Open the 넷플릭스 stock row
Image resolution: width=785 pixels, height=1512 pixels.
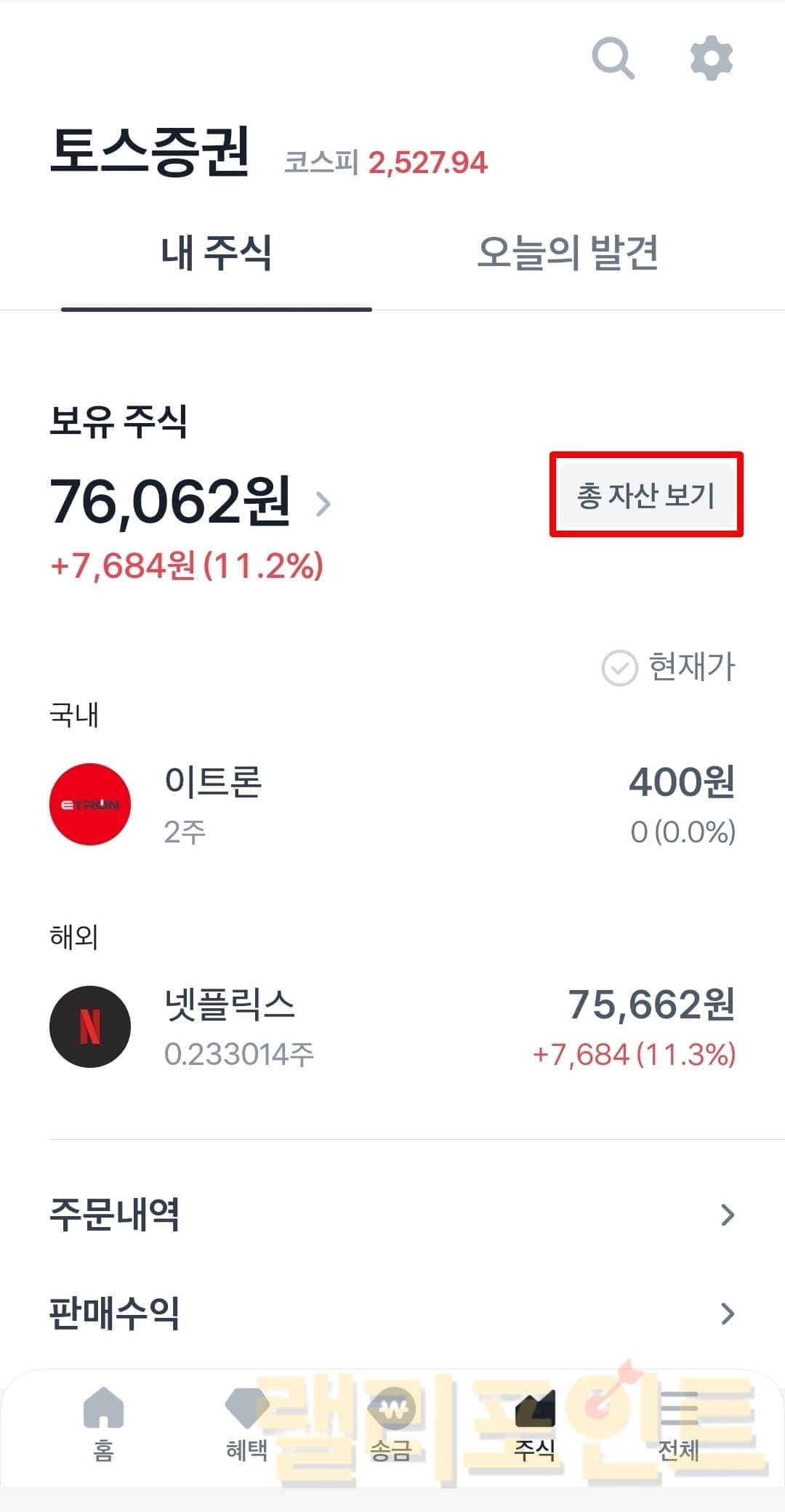392,1026
